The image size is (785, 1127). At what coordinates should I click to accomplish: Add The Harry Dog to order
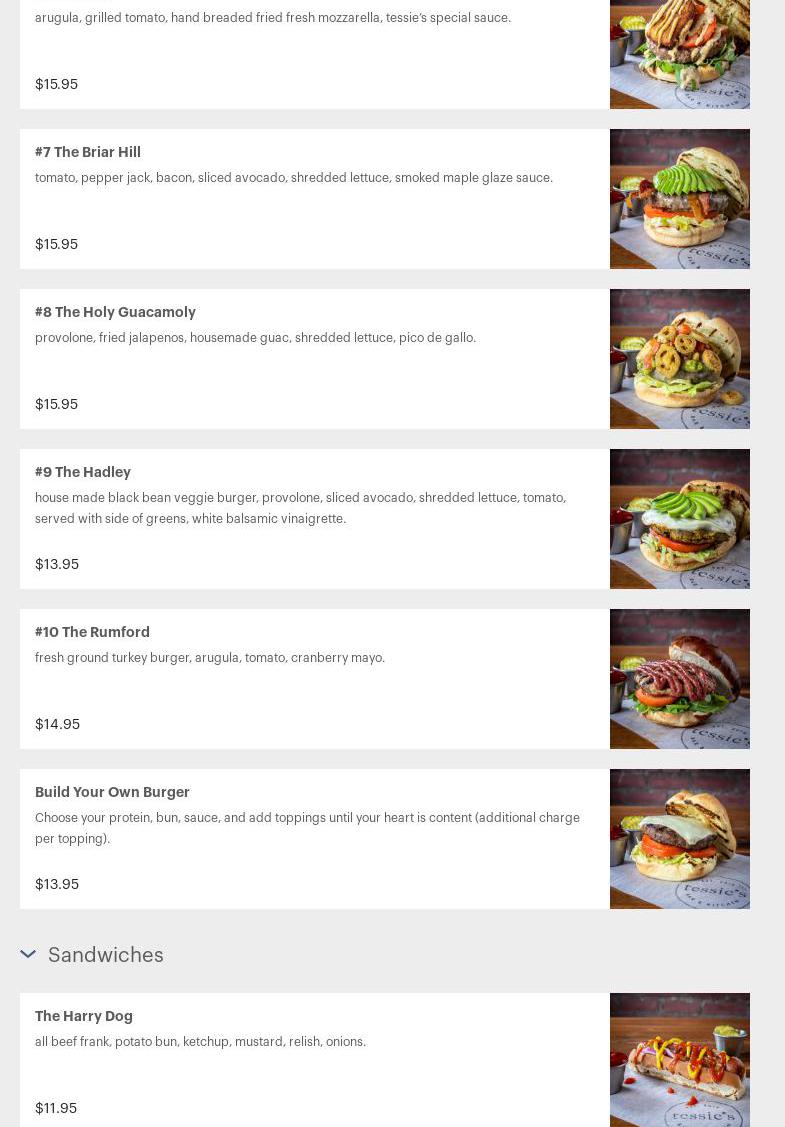coord(84,1017)
